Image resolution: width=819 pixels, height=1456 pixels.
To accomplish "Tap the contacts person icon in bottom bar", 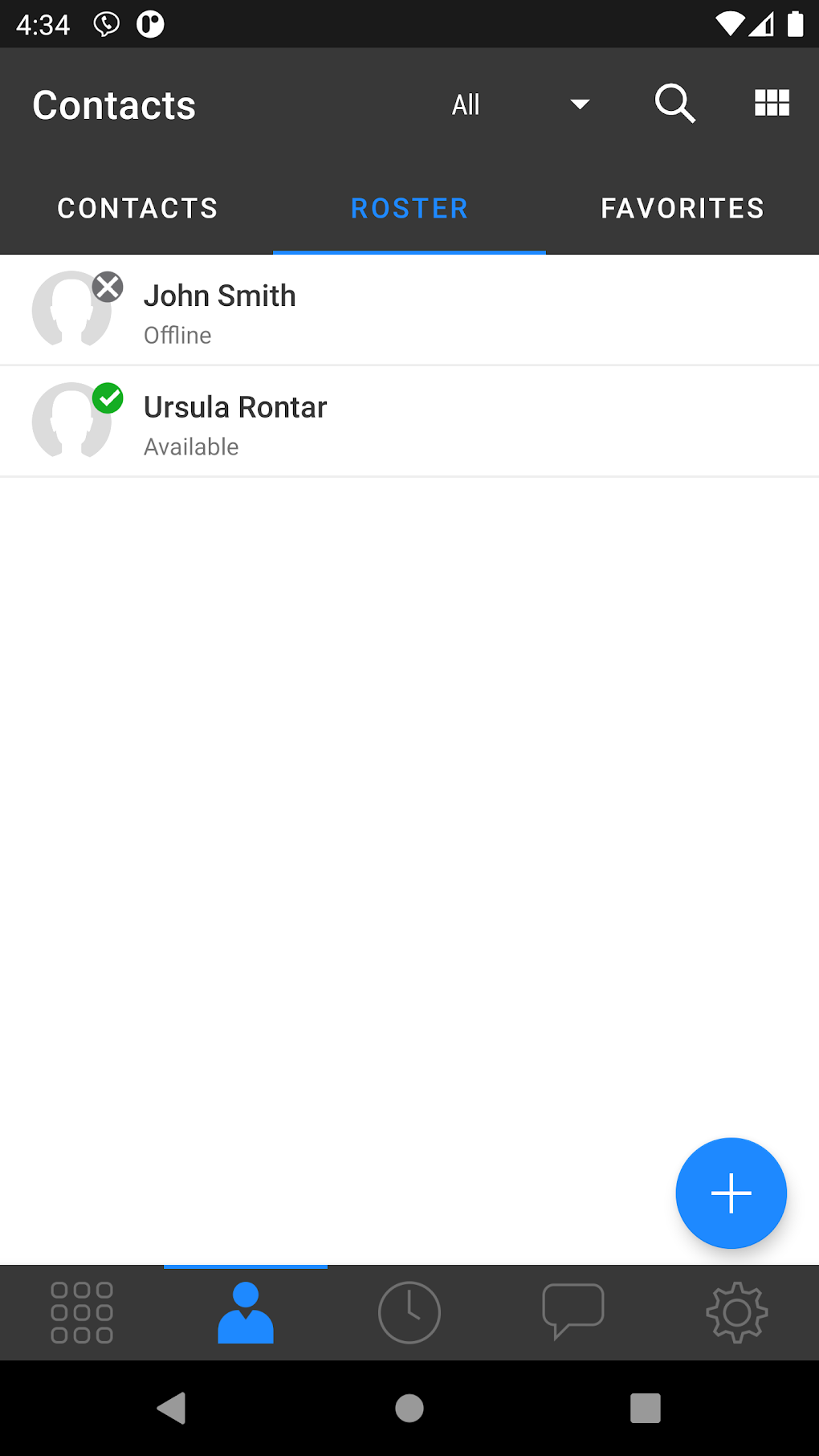I will [x=246, y=1312].
